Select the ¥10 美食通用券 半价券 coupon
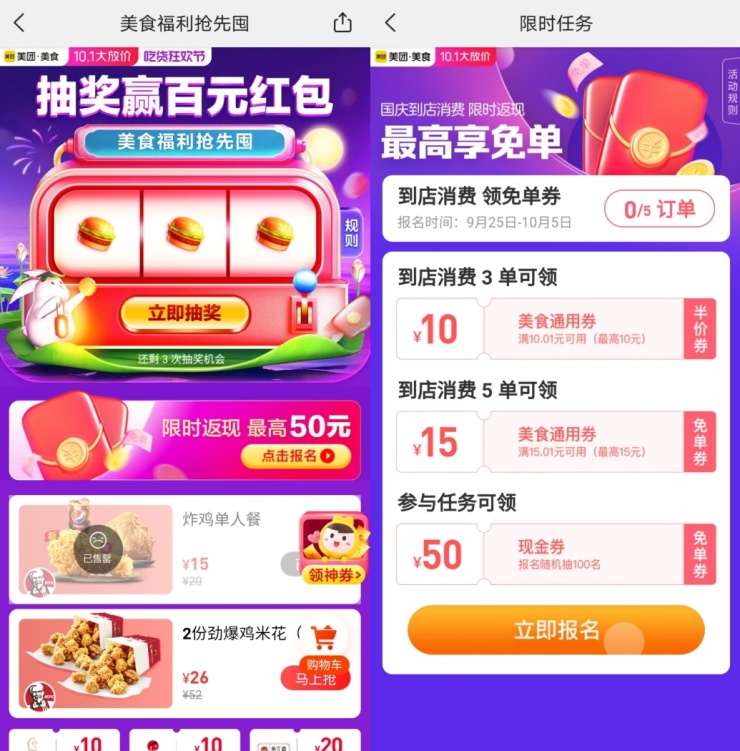 tap(555, 328)
